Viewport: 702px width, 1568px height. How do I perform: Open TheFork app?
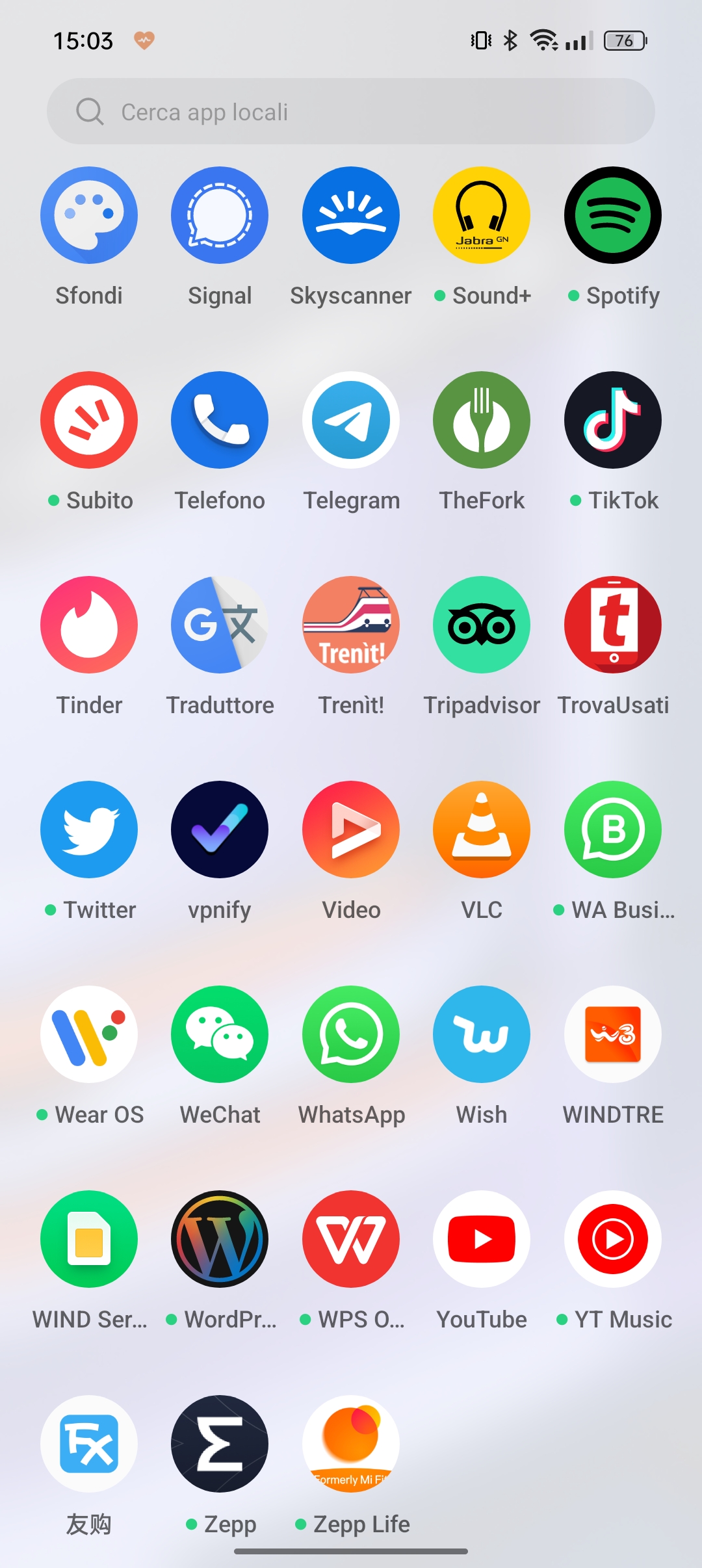point(482,421)
